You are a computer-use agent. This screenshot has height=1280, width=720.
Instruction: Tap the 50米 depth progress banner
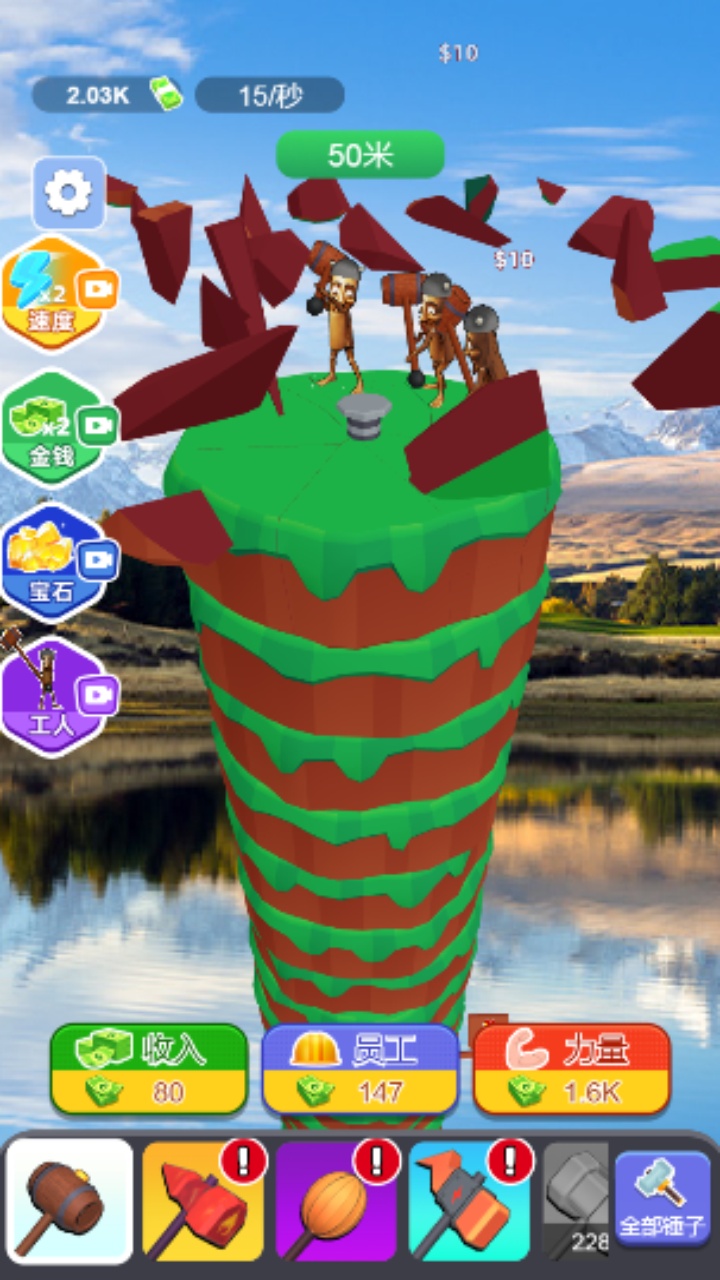[x=360, y=155]
